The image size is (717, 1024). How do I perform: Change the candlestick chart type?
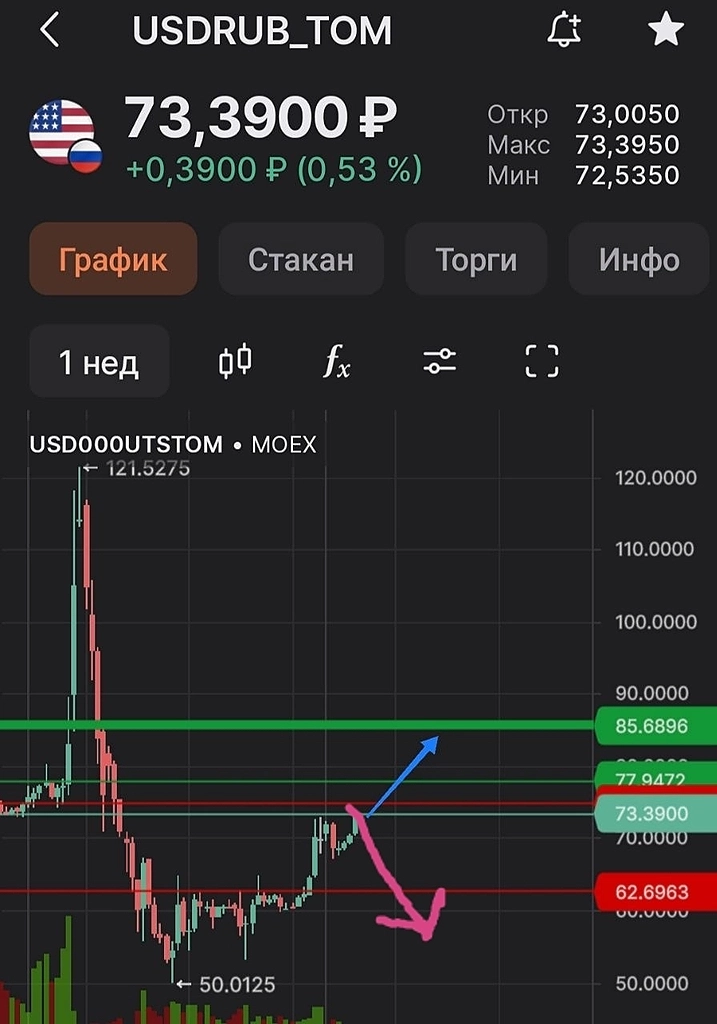tap(235, 362)
